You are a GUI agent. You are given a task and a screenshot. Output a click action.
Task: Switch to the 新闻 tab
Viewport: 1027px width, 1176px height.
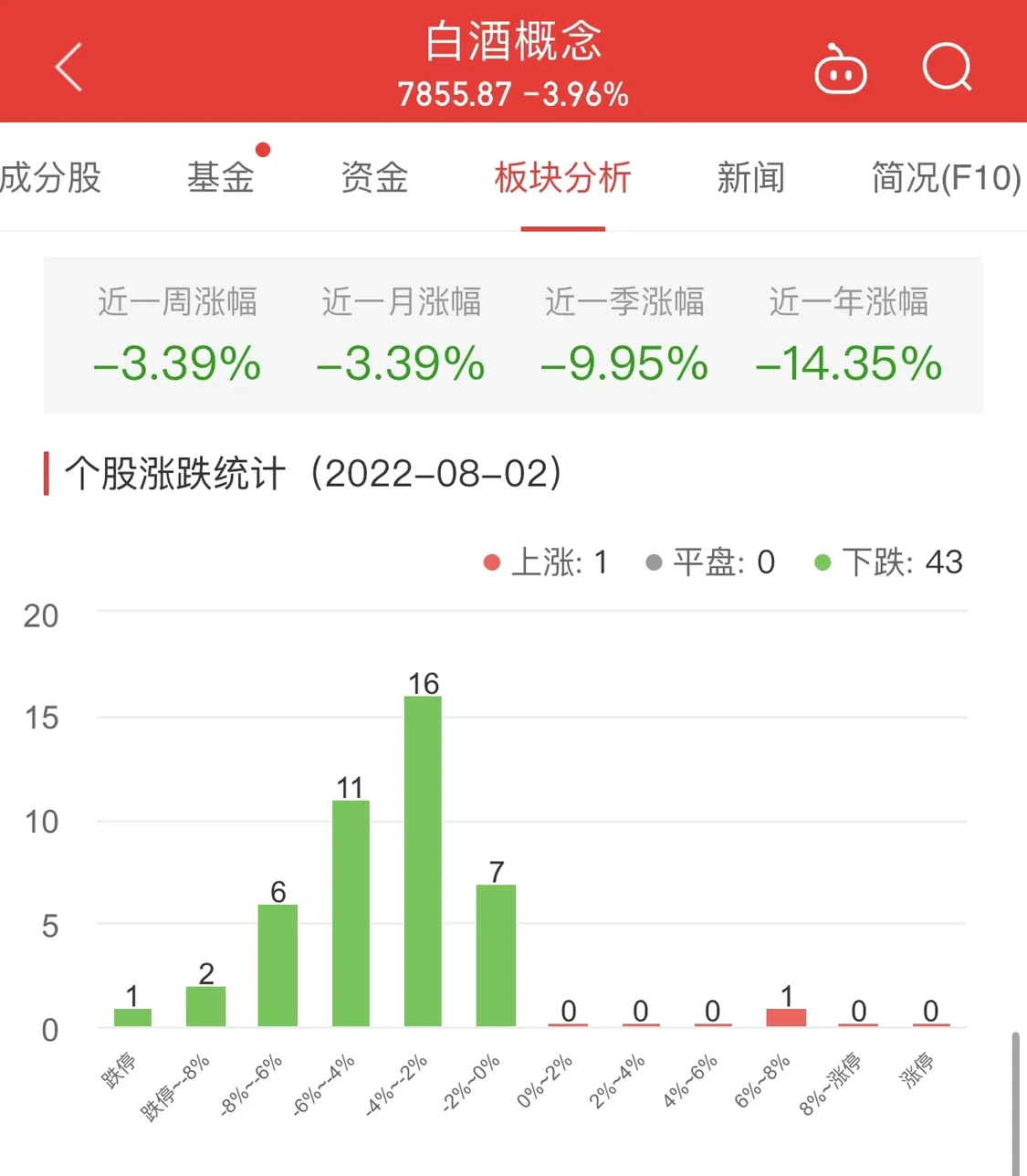(750, 178)
